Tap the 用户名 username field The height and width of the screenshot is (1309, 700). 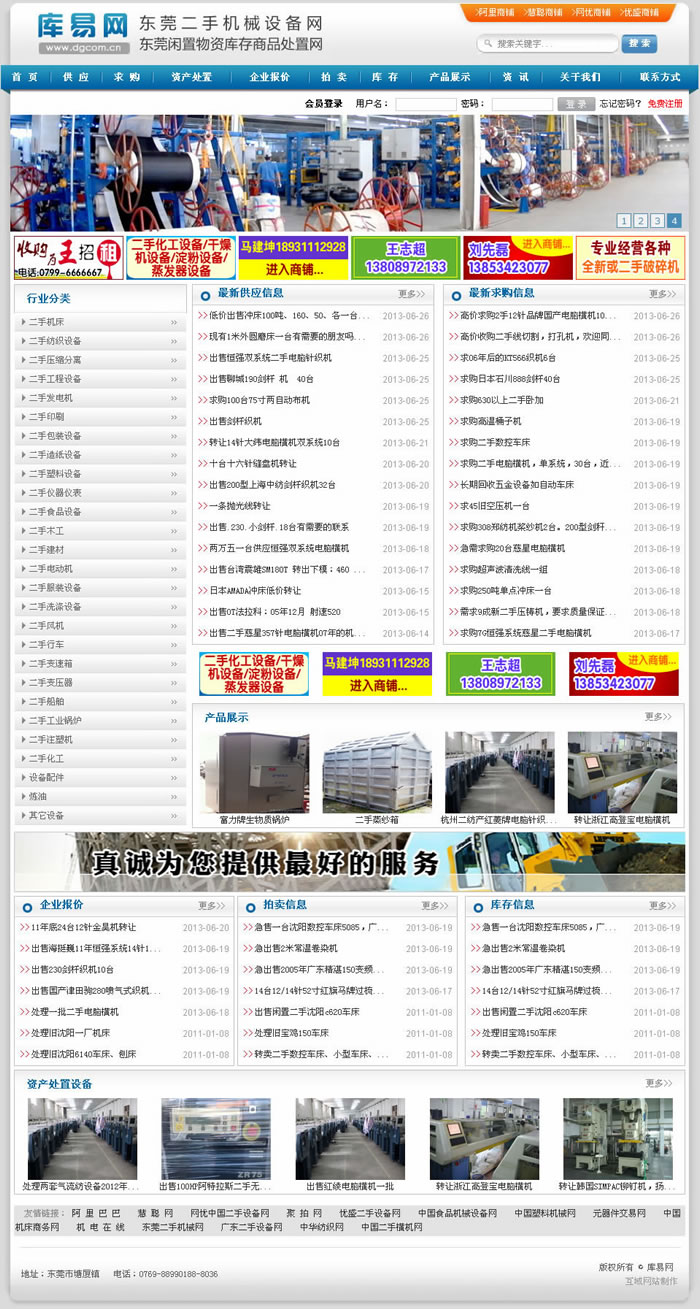[425, 104]
